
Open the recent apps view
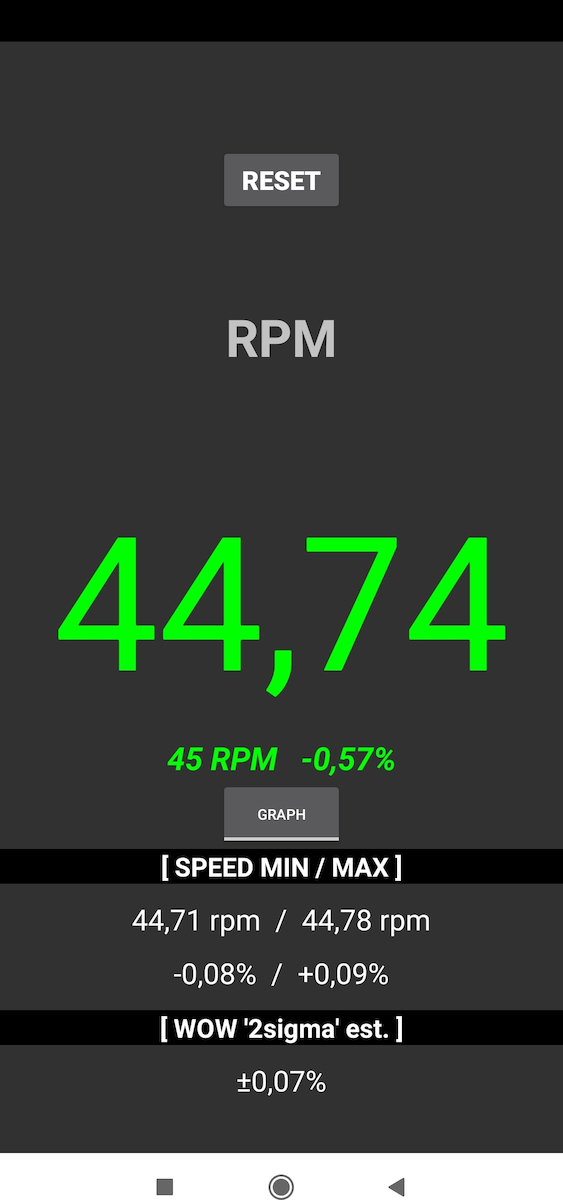165,1187
